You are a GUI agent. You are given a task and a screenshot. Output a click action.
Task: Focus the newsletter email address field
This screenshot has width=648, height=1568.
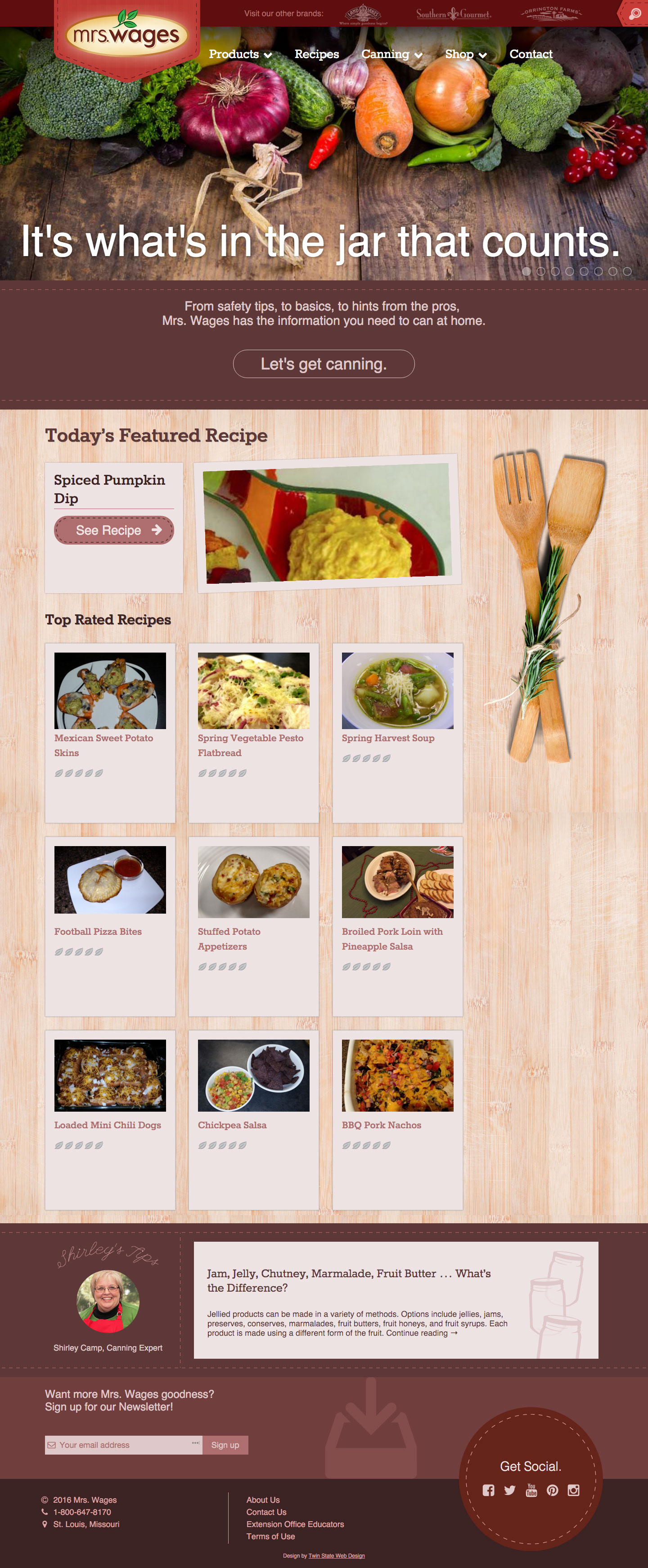(123, 1445)
